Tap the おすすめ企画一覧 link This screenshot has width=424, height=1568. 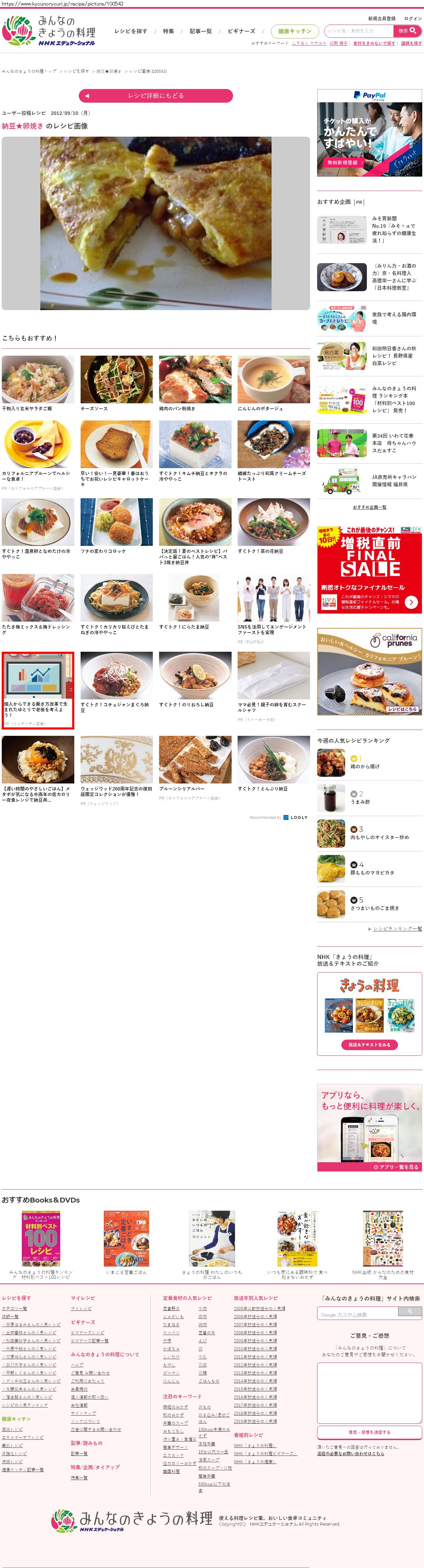point(369,508)
